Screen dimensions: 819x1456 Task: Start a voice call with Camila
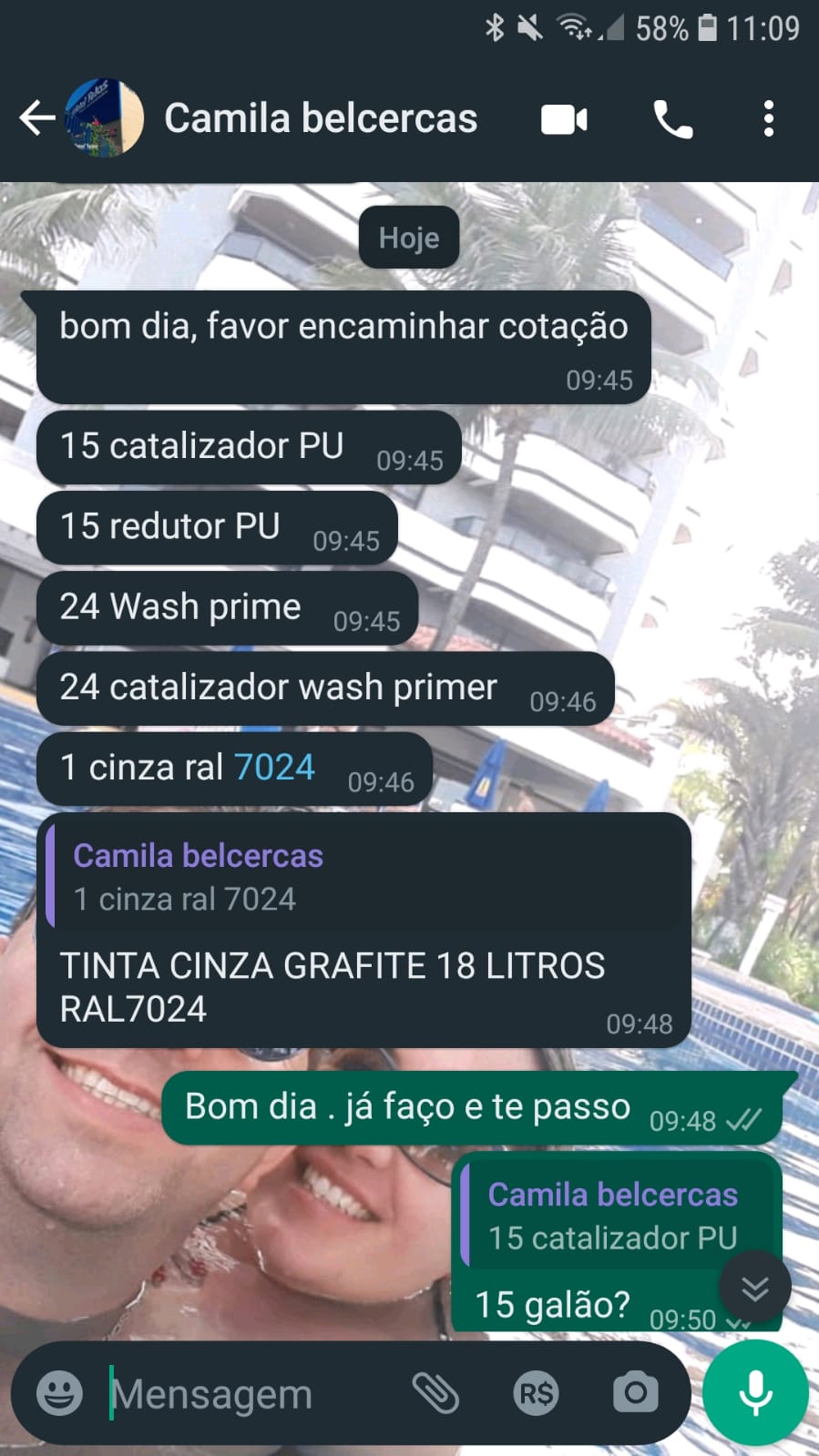(x=672, y=119)
